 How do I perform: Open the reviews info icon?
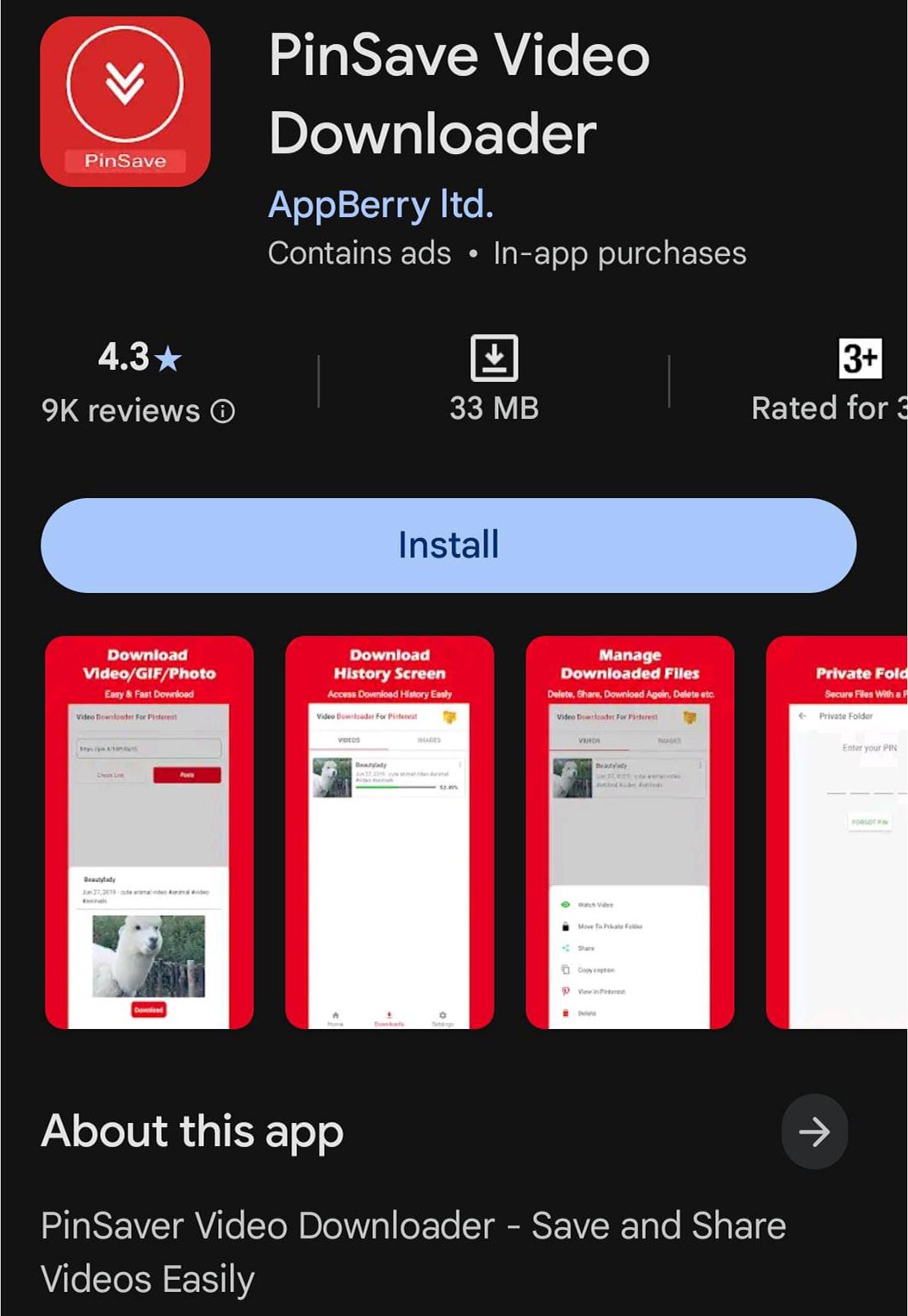[x=223, y=412]
